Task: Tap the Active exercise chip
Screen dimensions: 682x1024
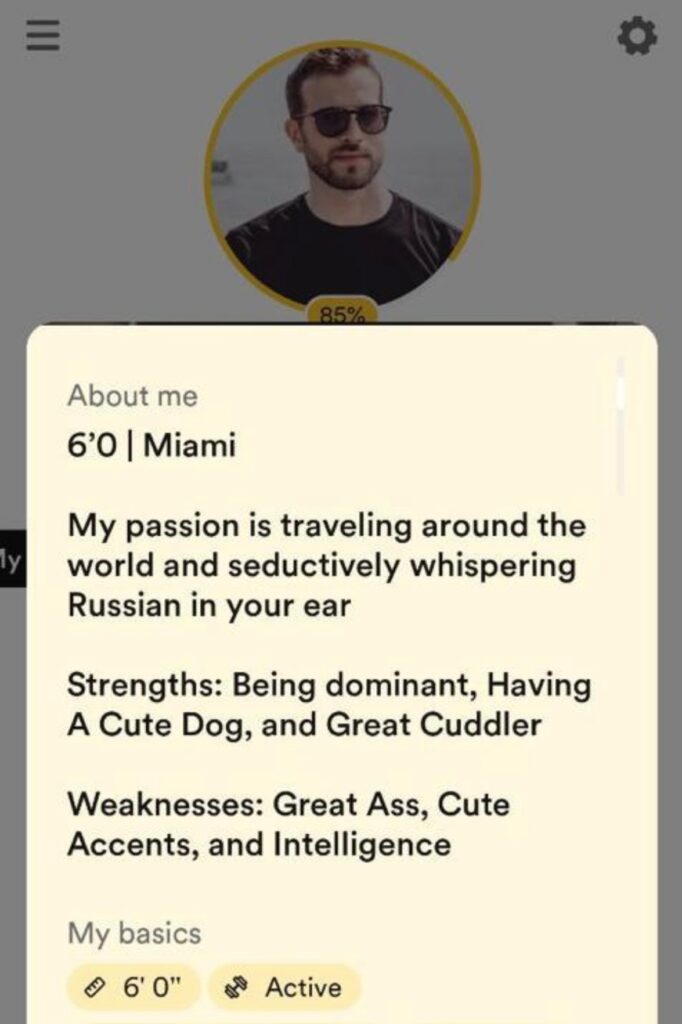Action: pyautogui.click(x=285, y=988)
